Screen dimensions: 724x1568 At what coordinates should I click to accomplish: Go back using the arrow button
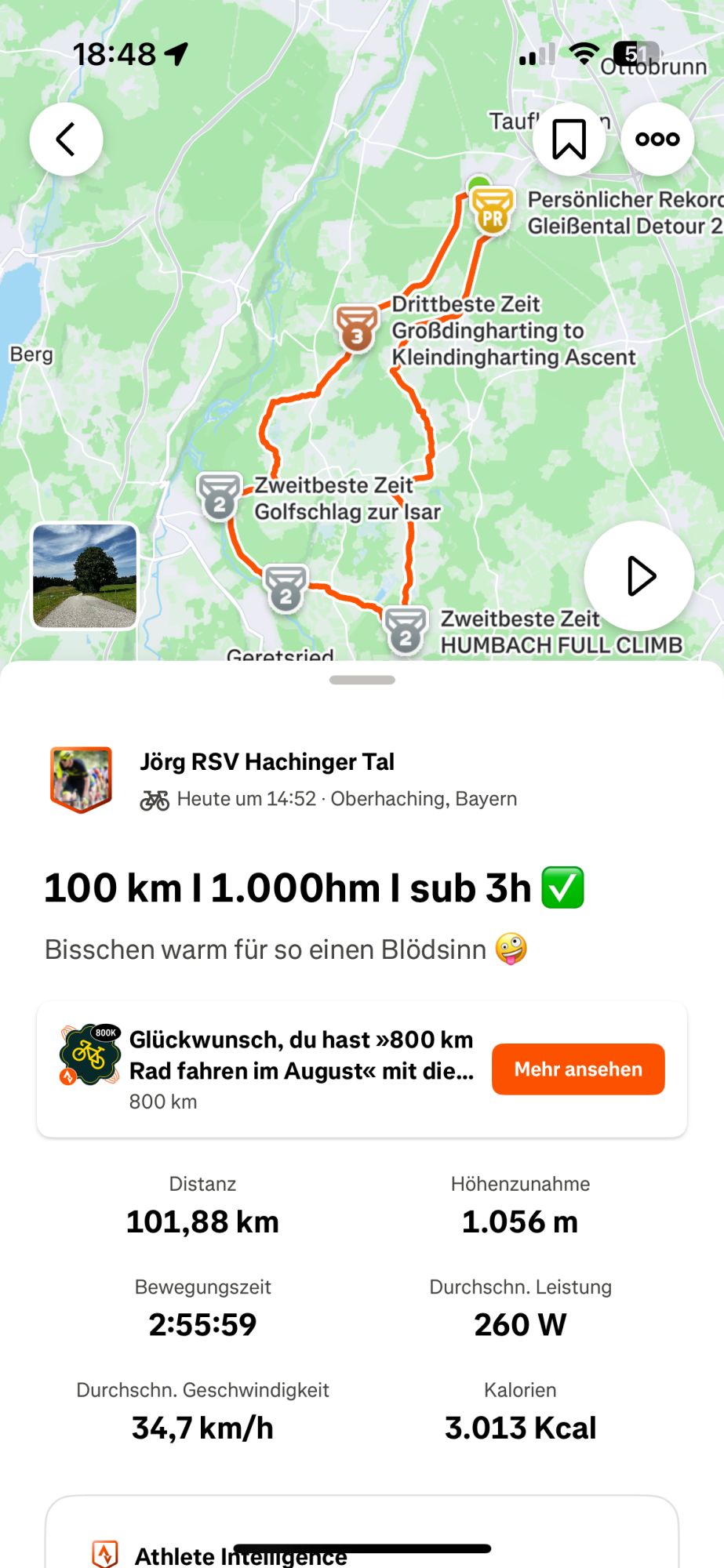point(66,140)
